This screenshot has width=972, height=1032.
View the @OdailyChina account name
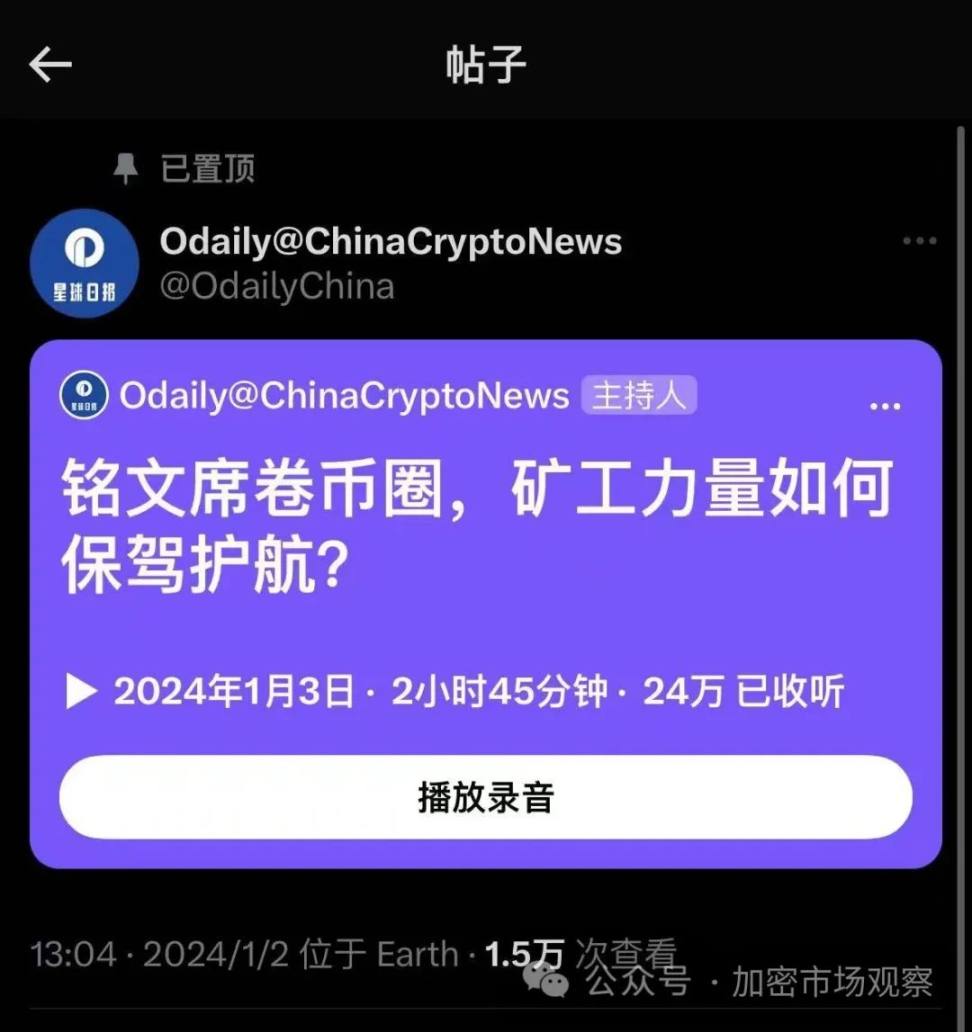[x=277, y=287]
